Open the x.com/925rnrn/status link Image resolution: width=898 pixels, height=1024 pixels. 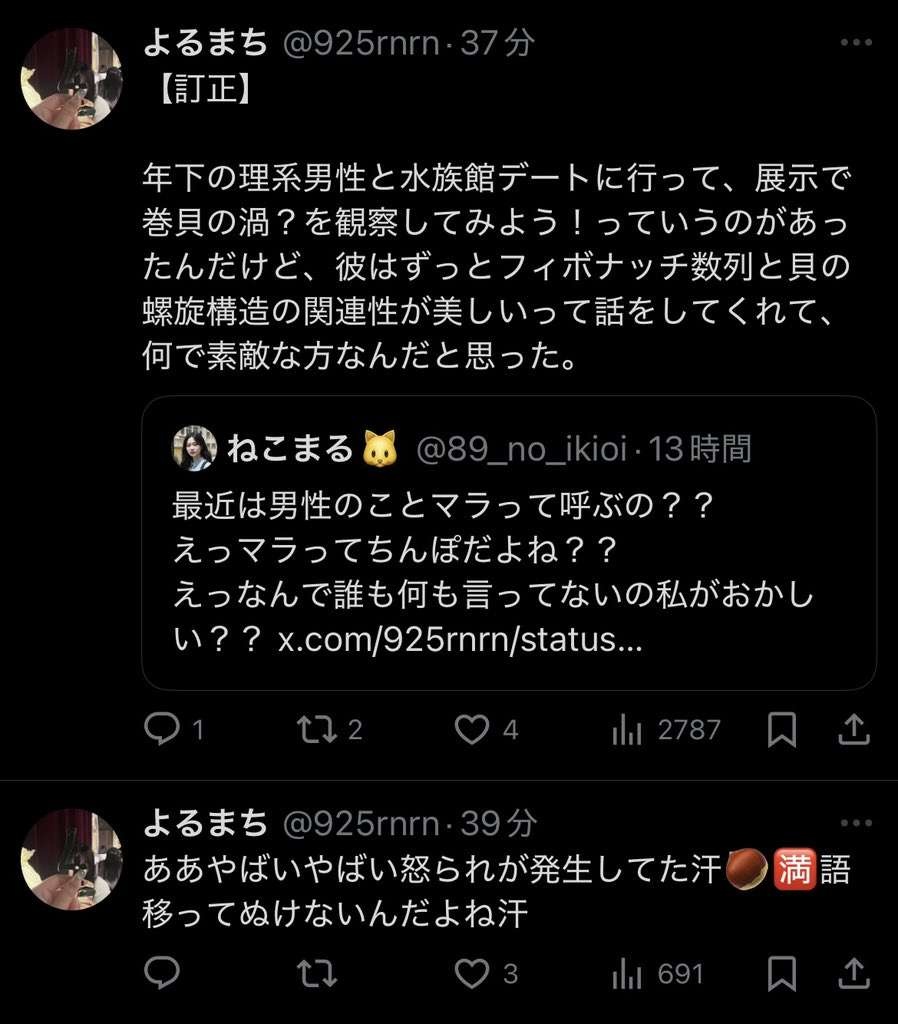pos(460,641)
